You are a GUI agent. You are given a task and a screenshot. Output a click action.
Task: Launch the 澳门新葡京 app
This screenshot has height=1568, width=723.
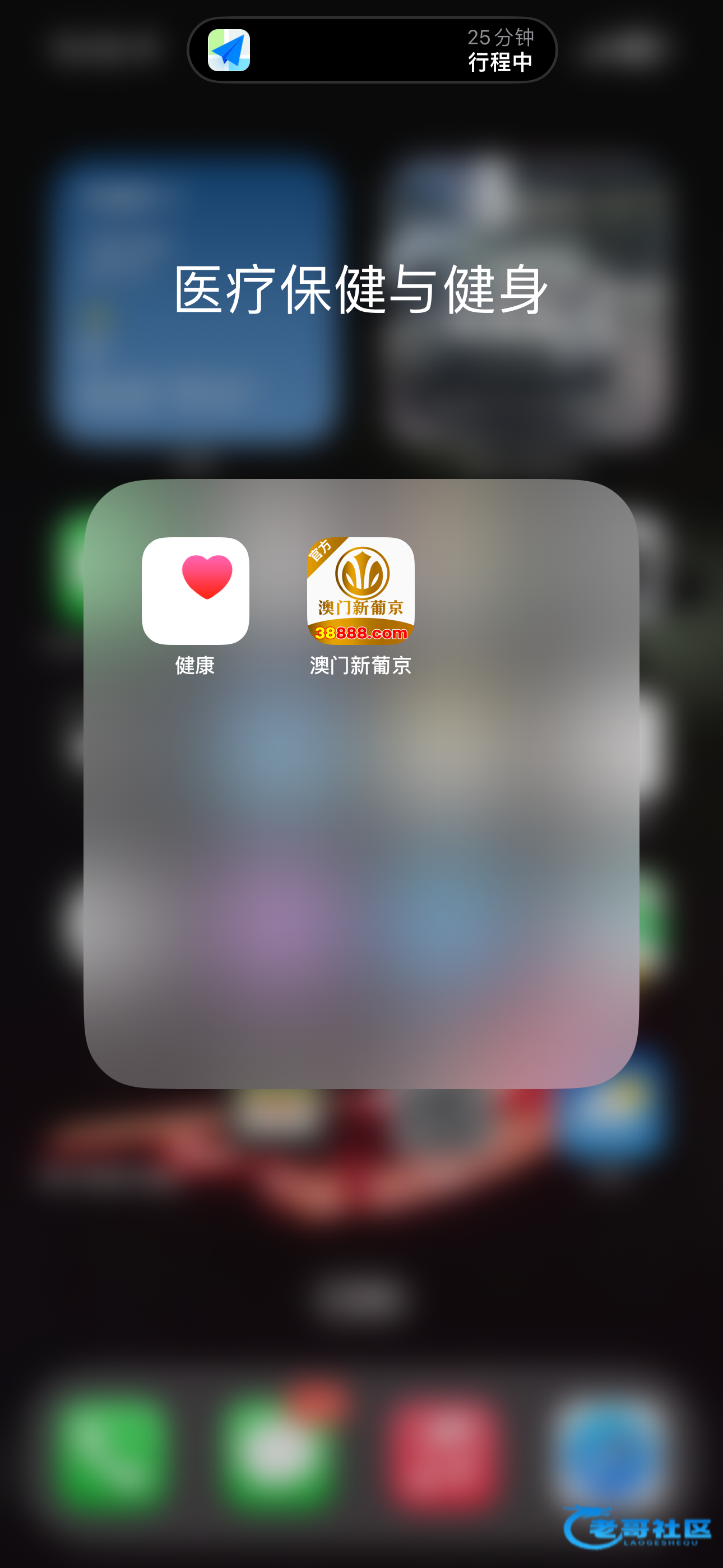pyautogui.click(x=360, y=591)
